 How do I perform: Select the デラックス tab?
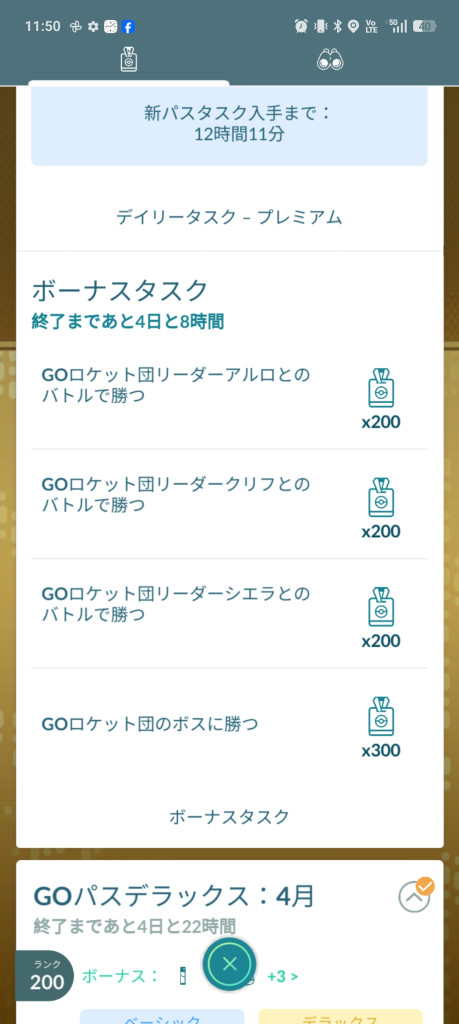coord(340,1017)
